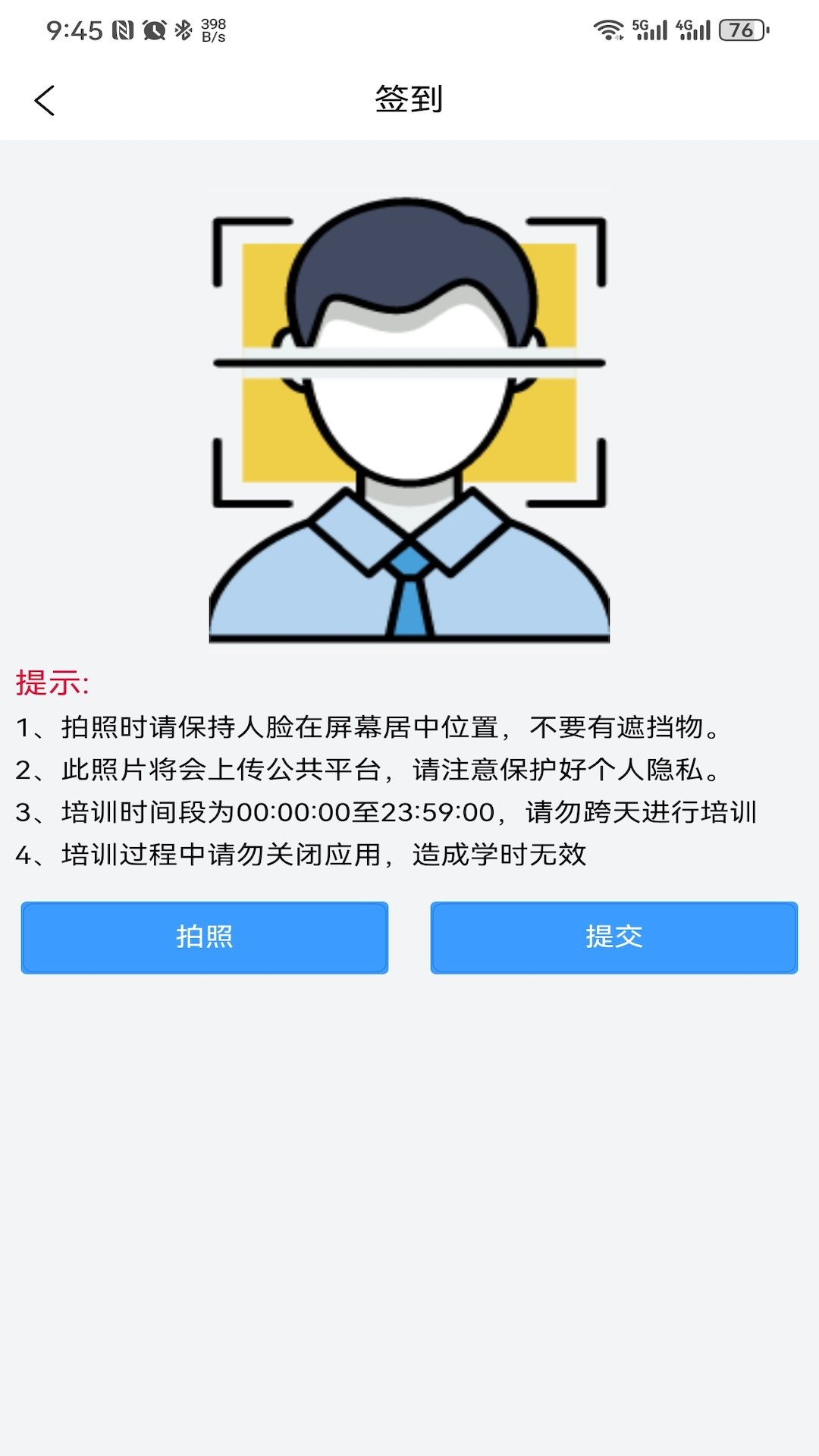819x1456 pixels.
Task: Tap the back arrow to exit sign-in
Action: (x=45, y=99)
